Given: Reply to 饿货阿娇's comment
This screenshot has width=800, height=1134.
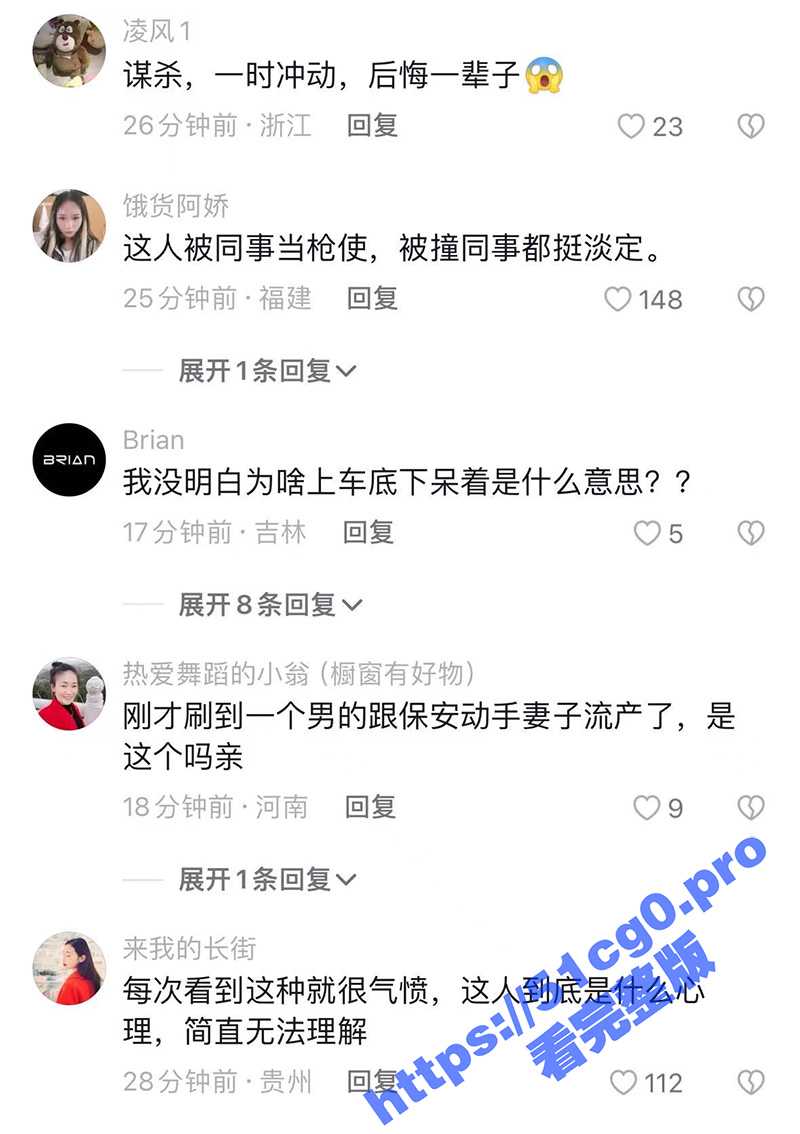Looking at the screenshot, I should 372,298.
